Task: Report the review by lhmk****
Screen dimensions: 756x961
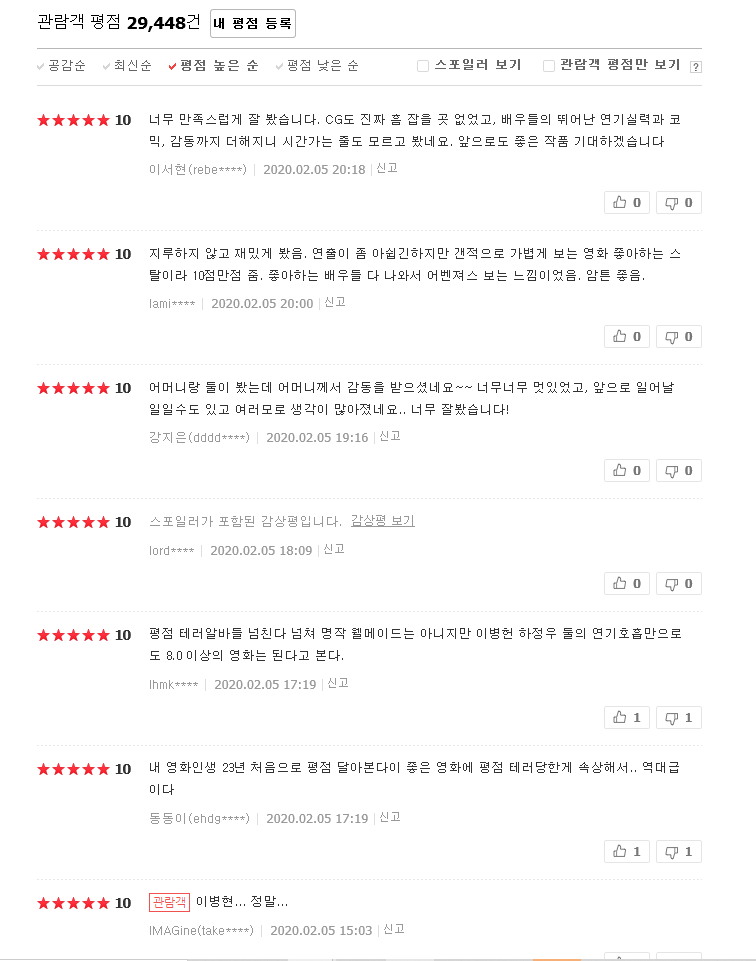Action: coord(338,683)
